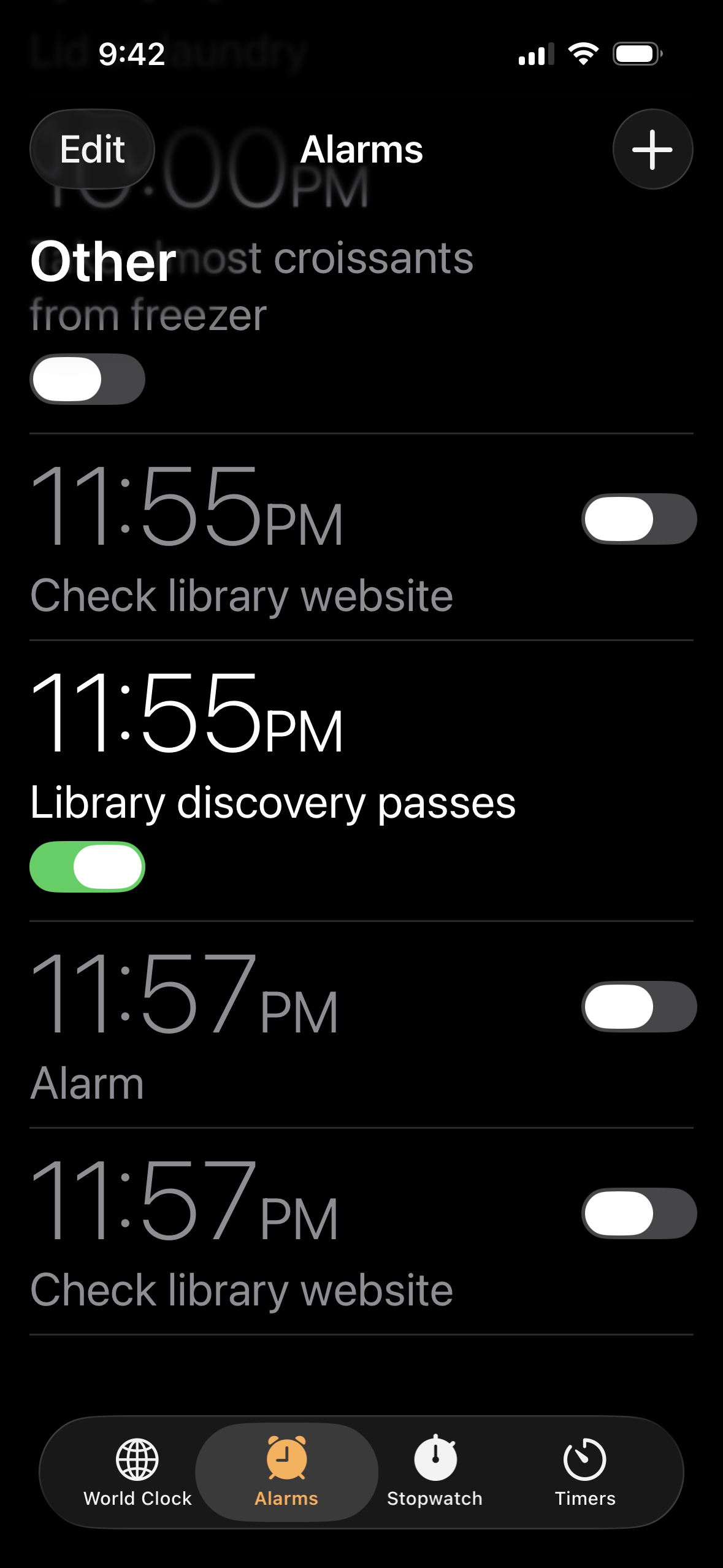Viewport: 723px width, 1568px height.
Task: Turn on 11:55 PM Check library website alarm
Action: point(638,519)
